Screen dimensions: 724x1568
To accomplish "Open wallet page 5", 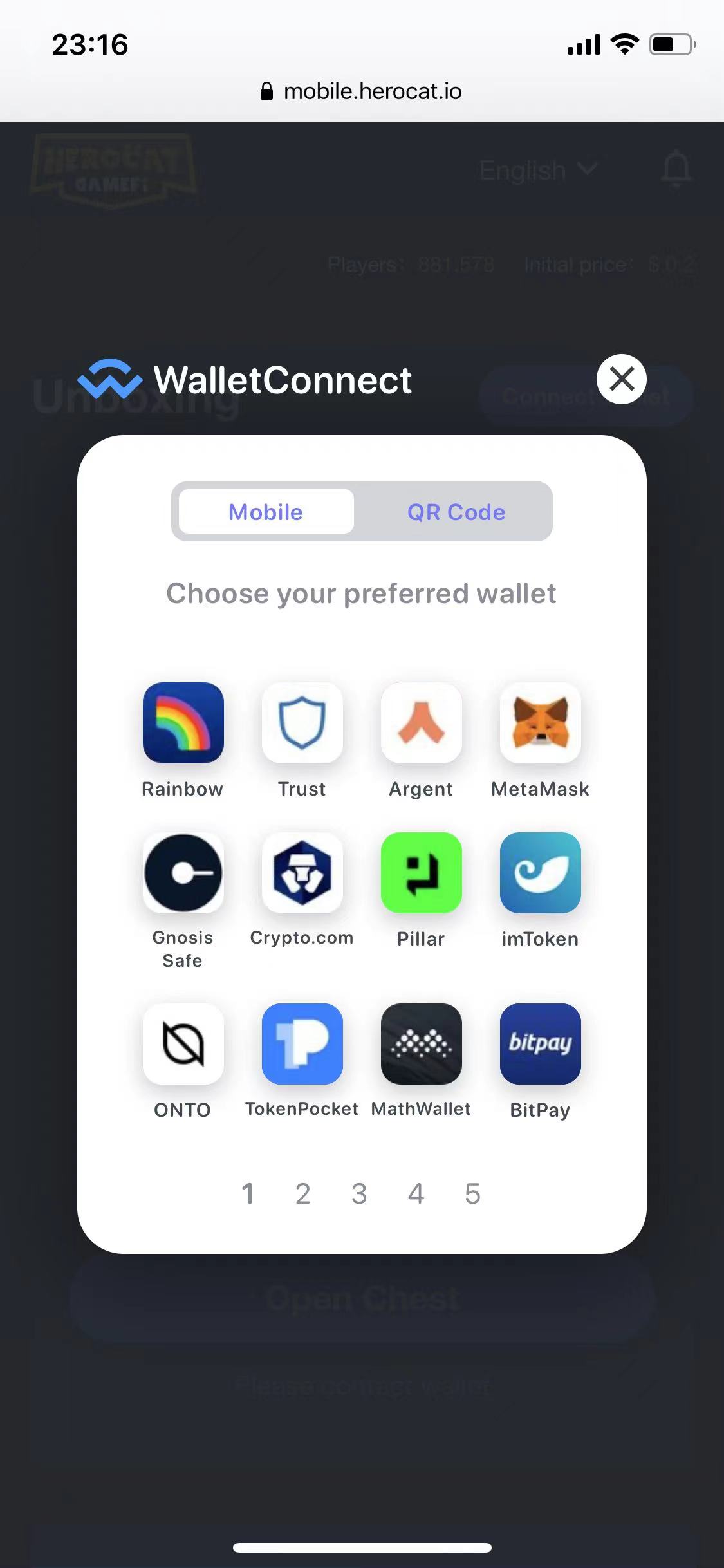I will 472,1194.
